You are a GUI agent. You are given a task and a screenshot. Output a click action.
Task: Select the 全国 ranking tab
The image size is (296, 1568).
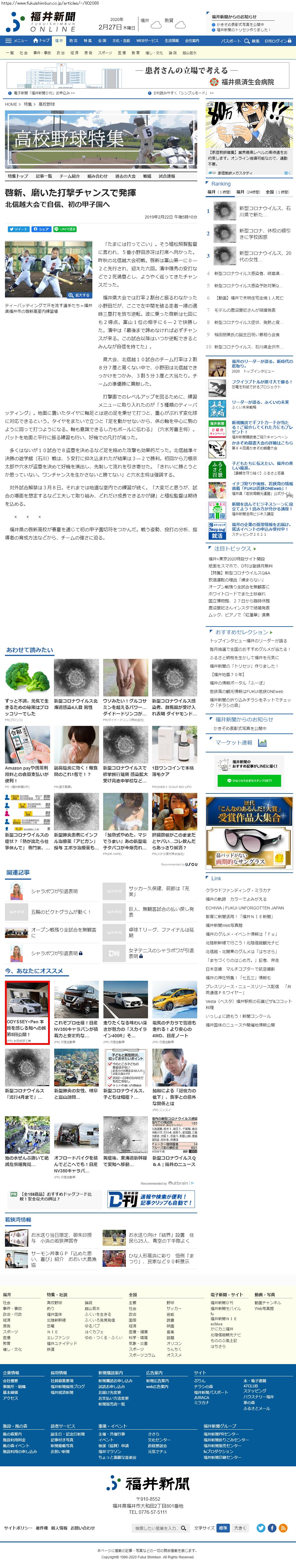click(x=277, y=192)
